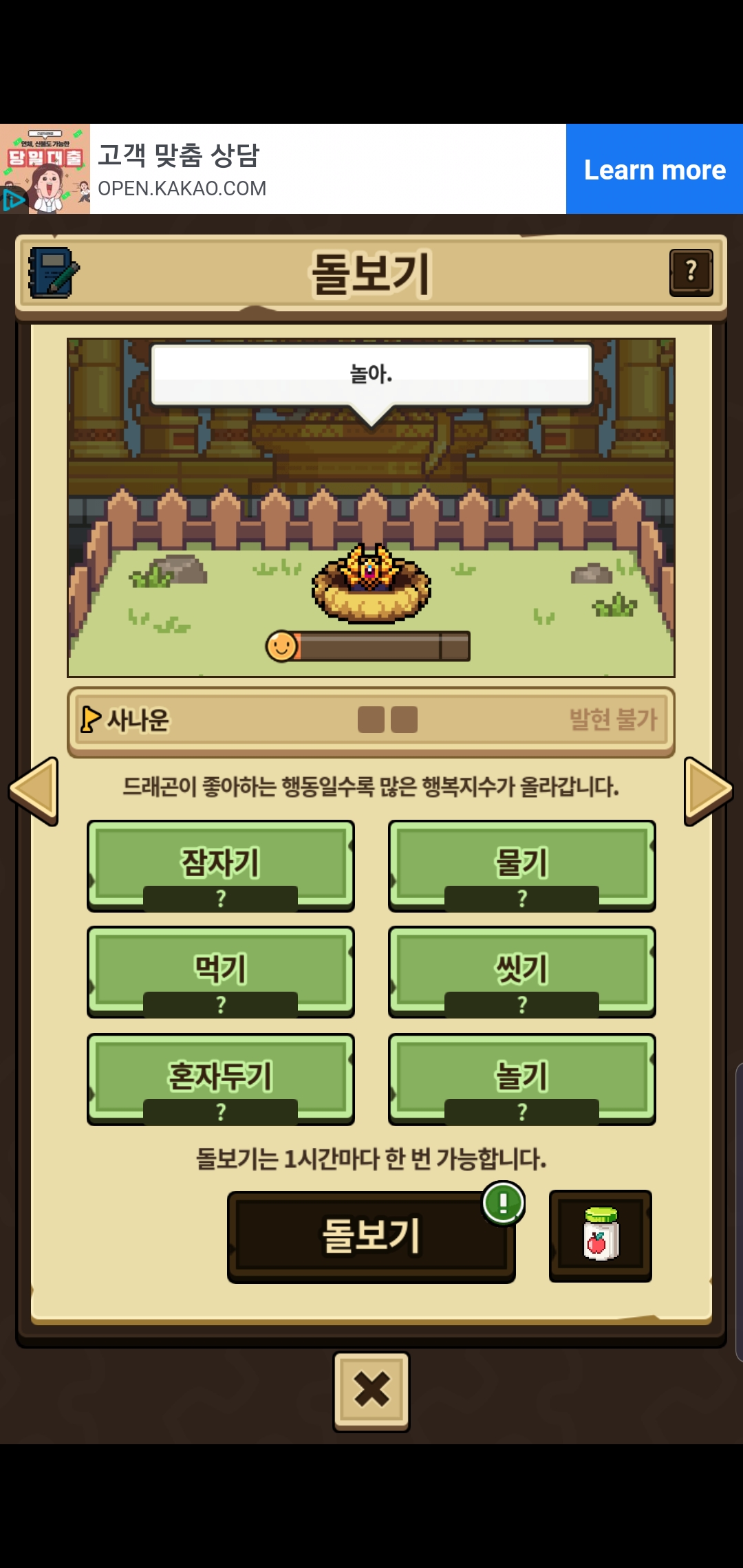
Task: Tap Learn more on the ad banner
Action: [654, 169]
